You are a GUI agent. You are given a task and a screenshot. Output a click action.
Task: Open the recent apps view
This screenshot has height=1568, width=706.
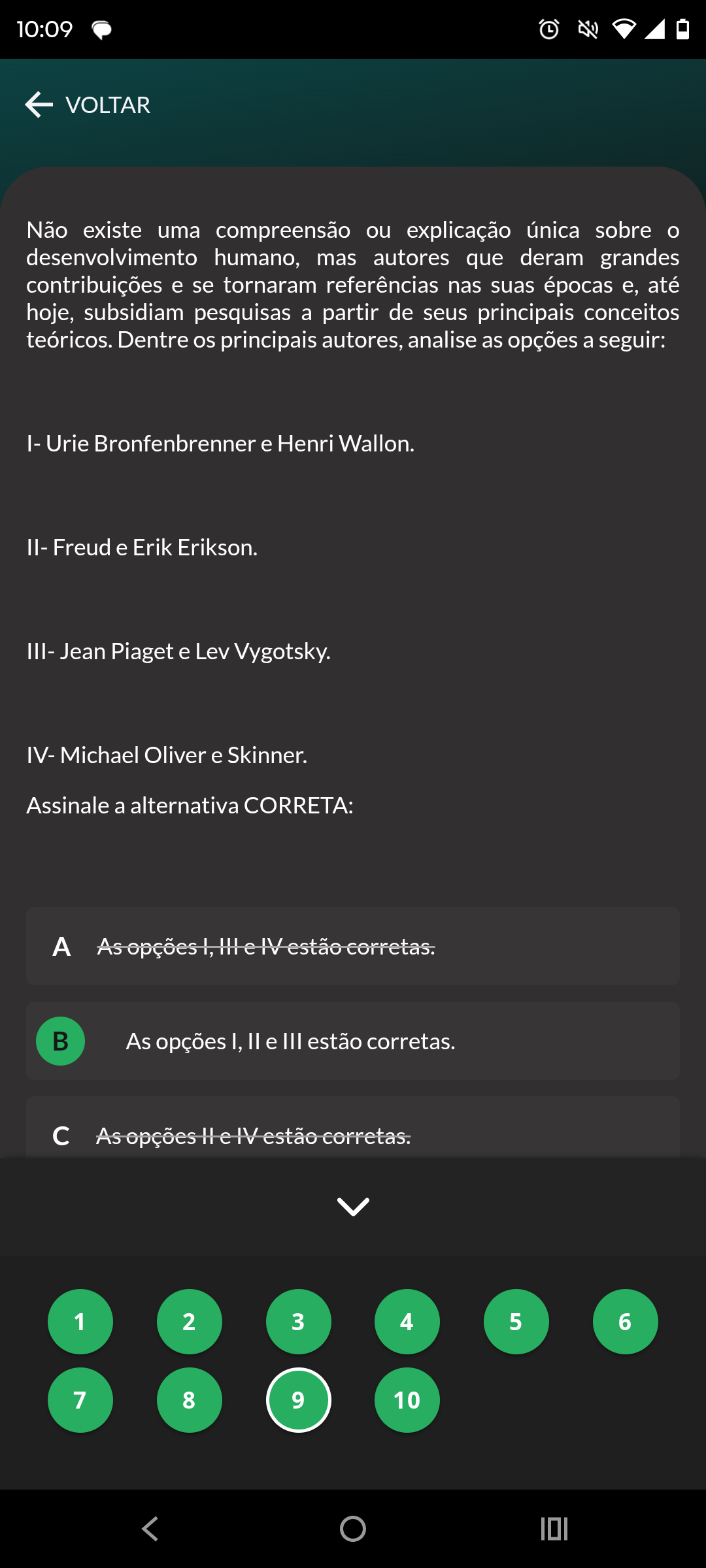(554, 1529)
